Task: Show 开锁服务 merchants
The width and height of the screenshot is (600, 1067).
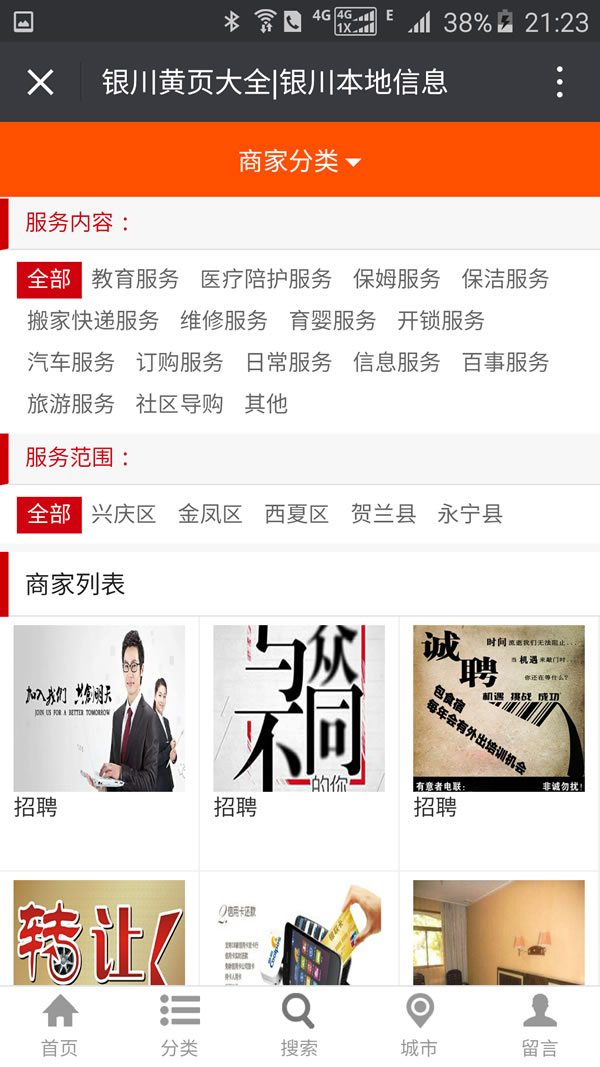Action: 441,321
